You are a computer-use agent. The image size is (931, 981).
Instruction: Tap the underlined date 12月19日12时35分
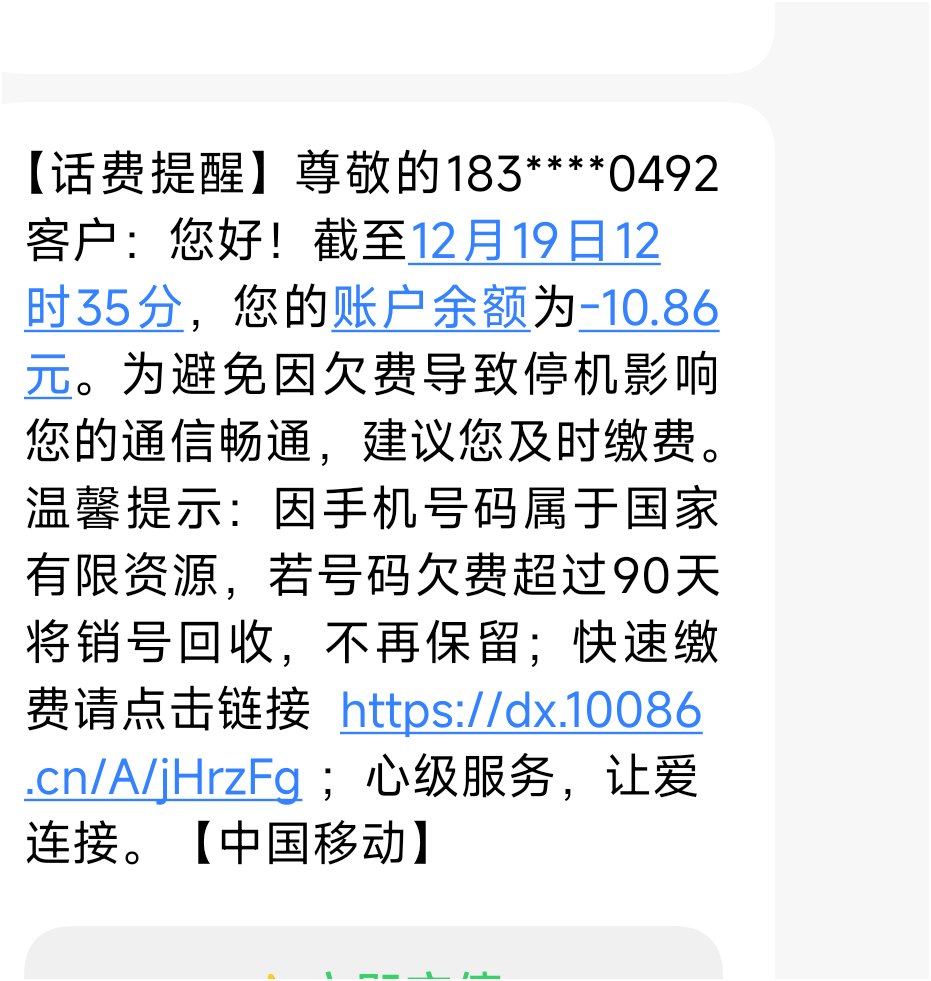coord(534,241)
